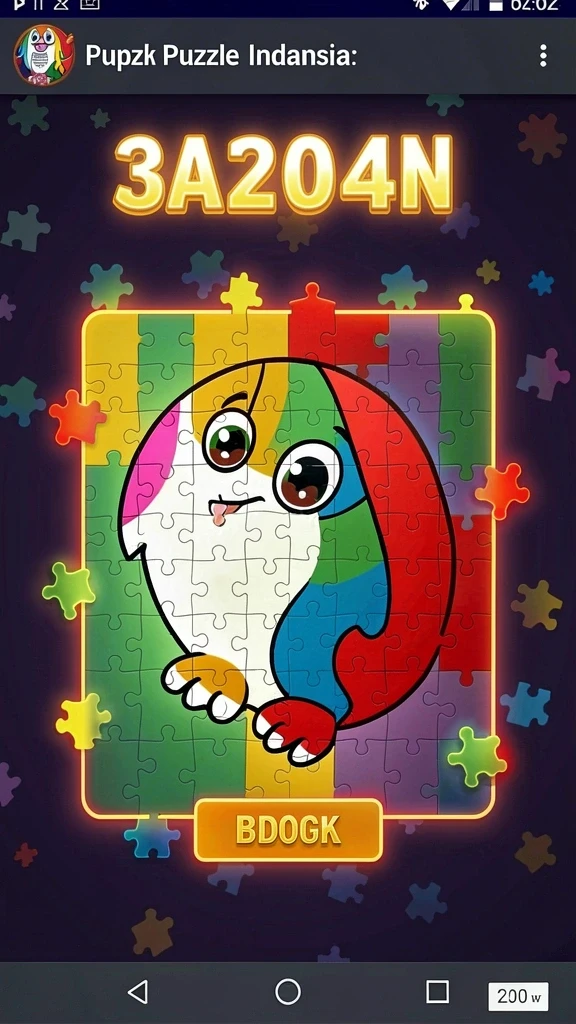Open the three-dot overflow menu
Screen dimensions: 576x1024
543,56
